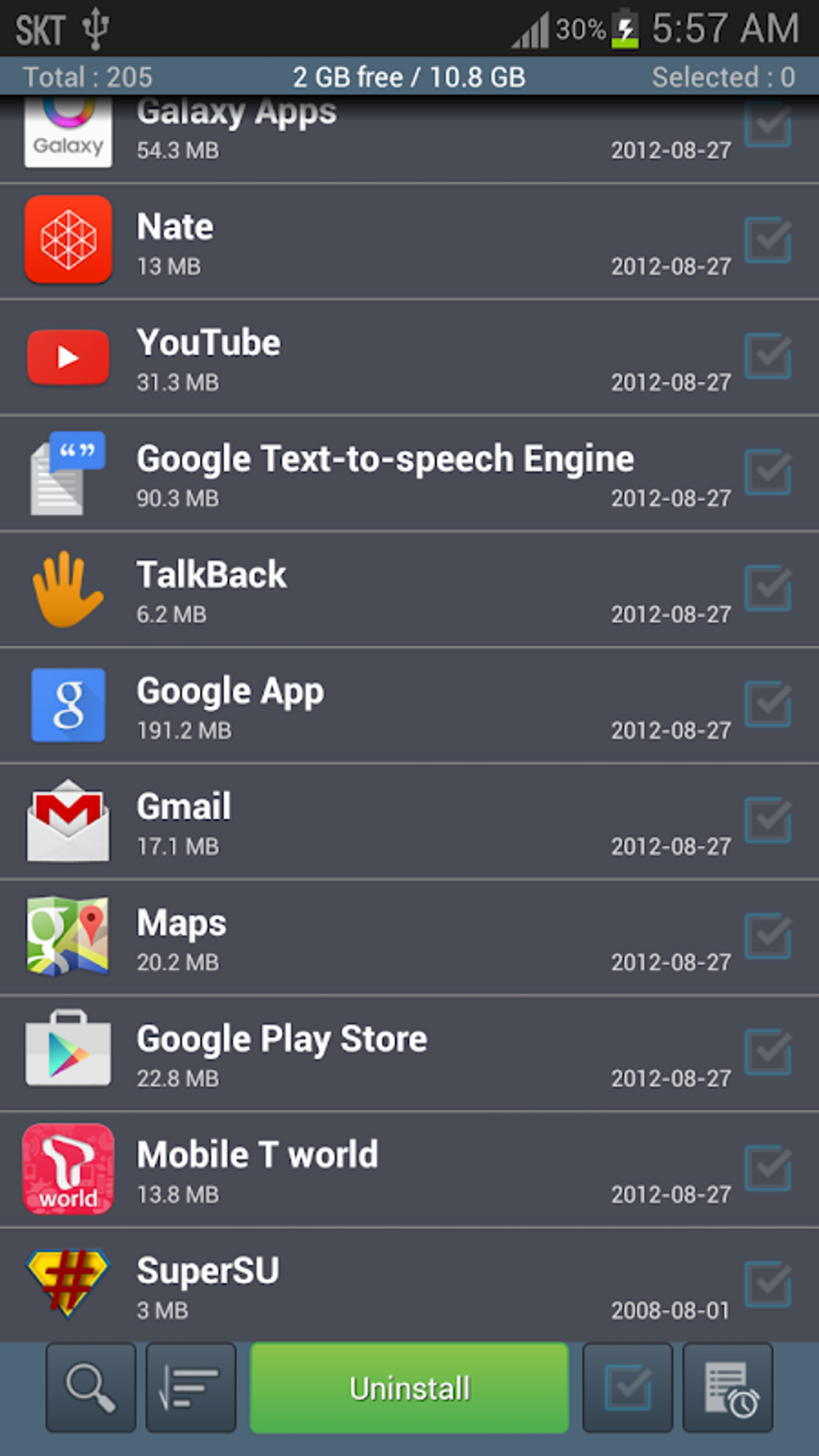Open the YouTube list row
The width and height of the screenshot is (819, 1456).
point(361,357)
